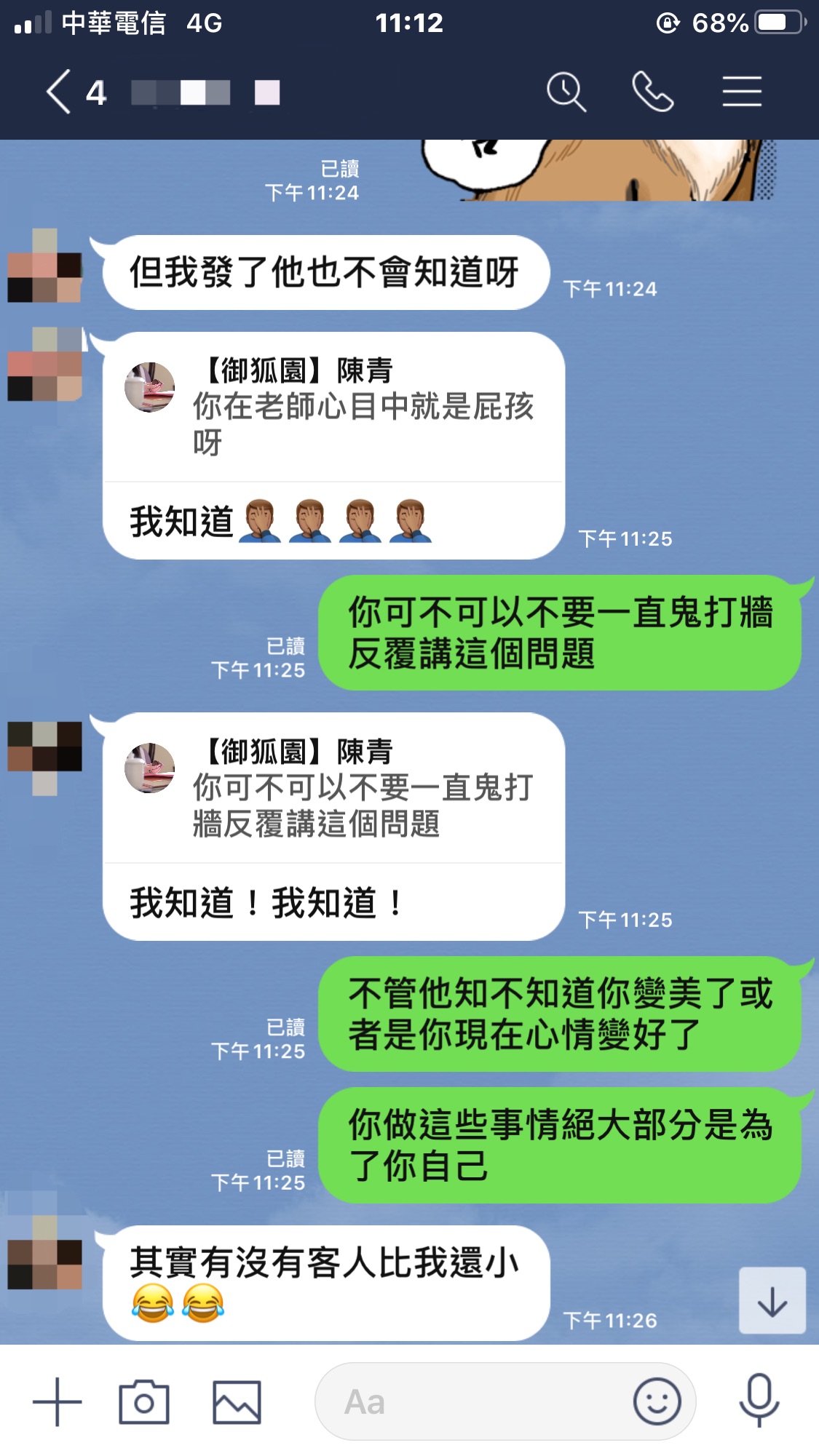Open the plus attachment menu
Screen dimensions: 819x1456
click(58, 1401)
